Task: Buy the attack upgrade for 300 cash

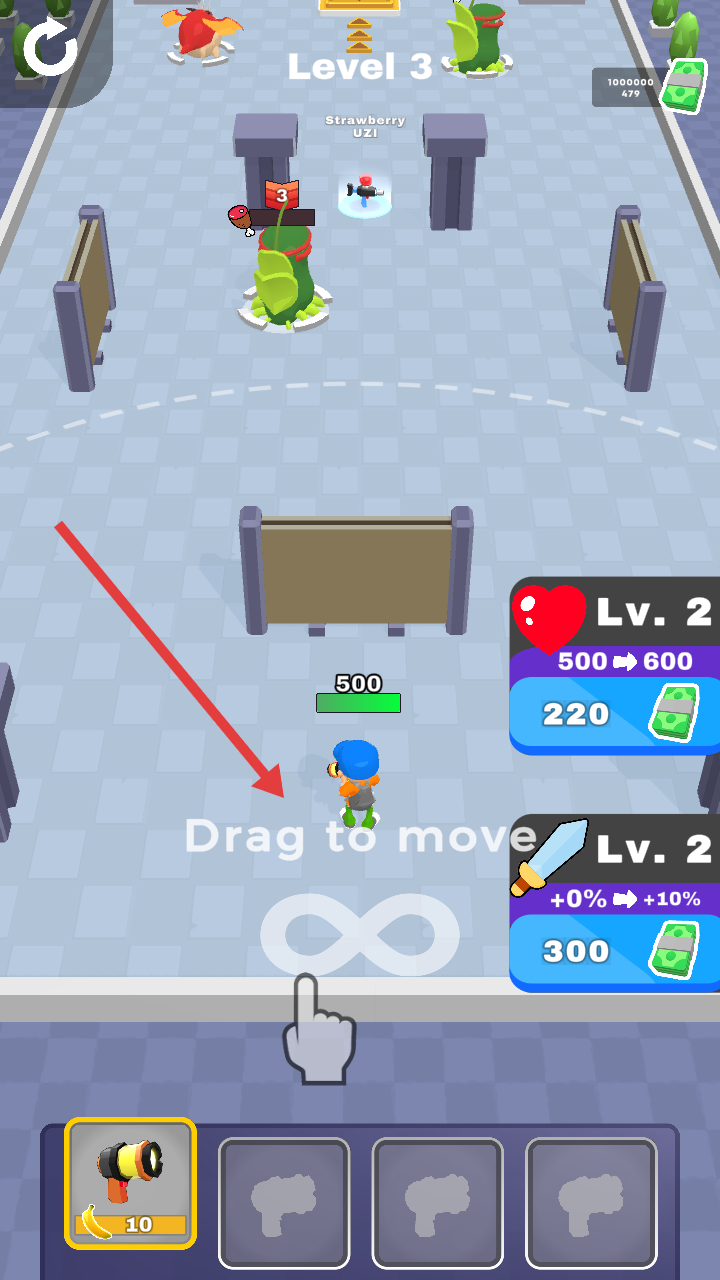Action: pyautogui.click(x=615, y=950)
